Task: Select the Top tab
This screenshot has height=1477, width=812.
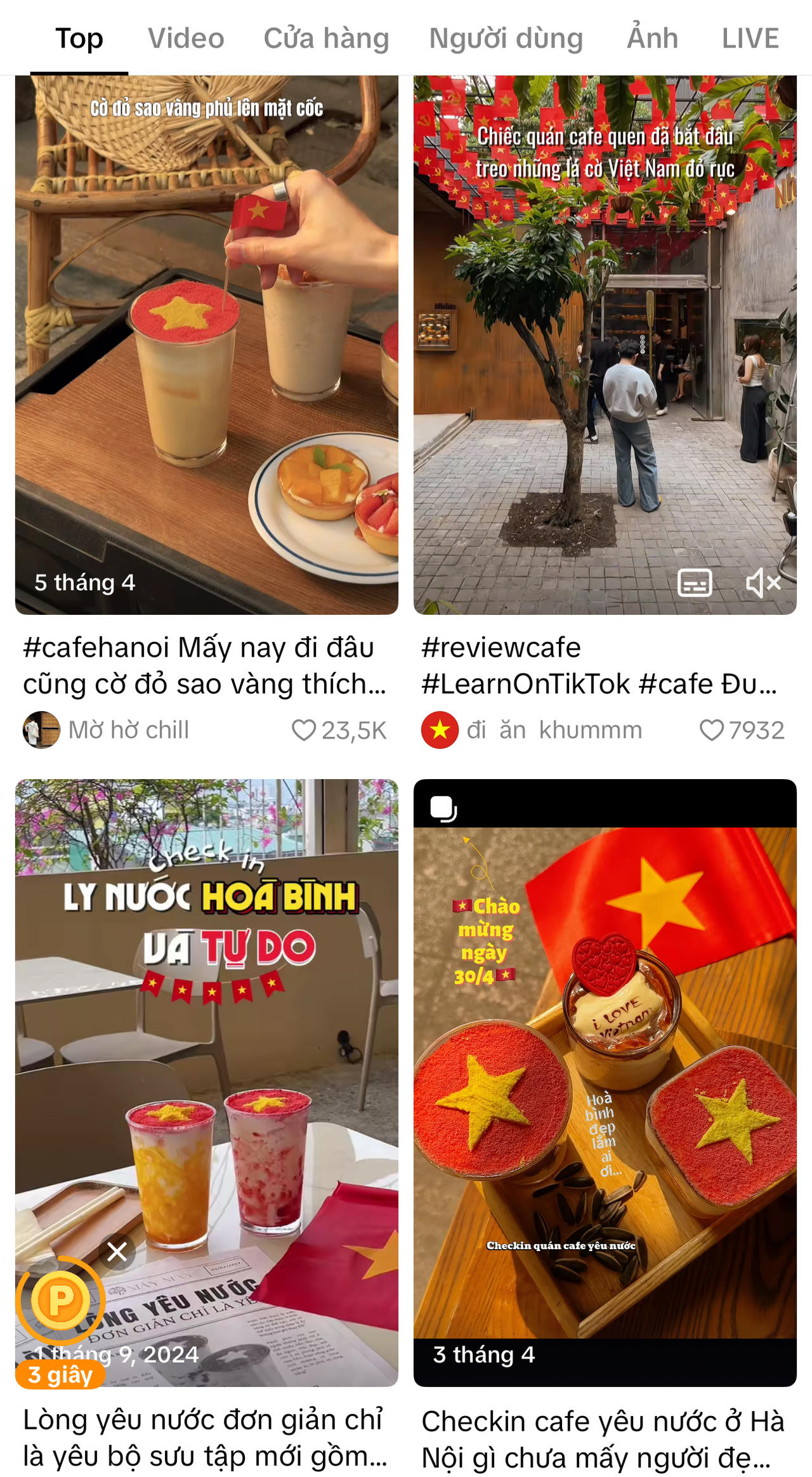Action: click(x=79, y=38)
